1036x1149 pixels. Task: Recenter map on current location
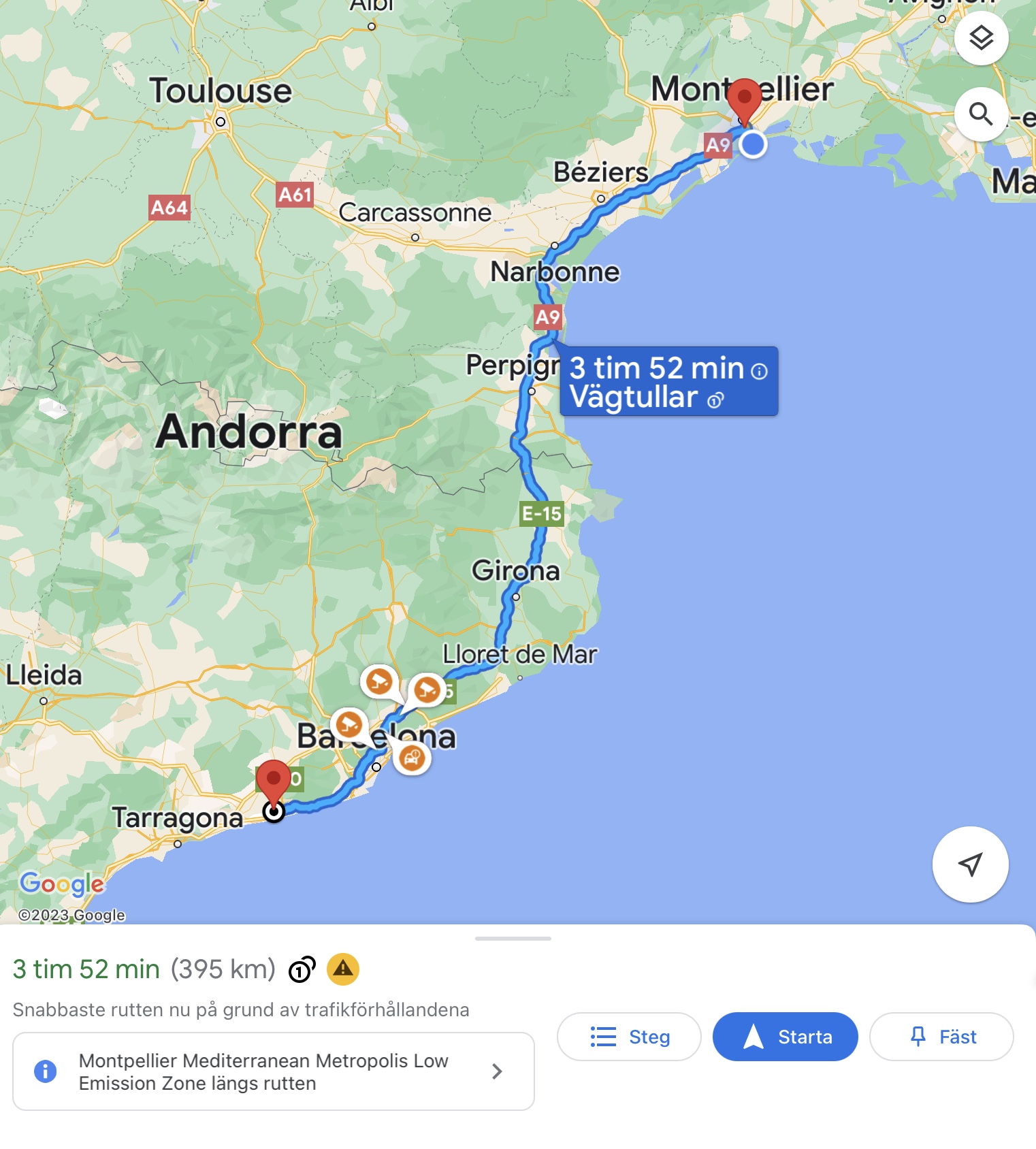[970, 864]
